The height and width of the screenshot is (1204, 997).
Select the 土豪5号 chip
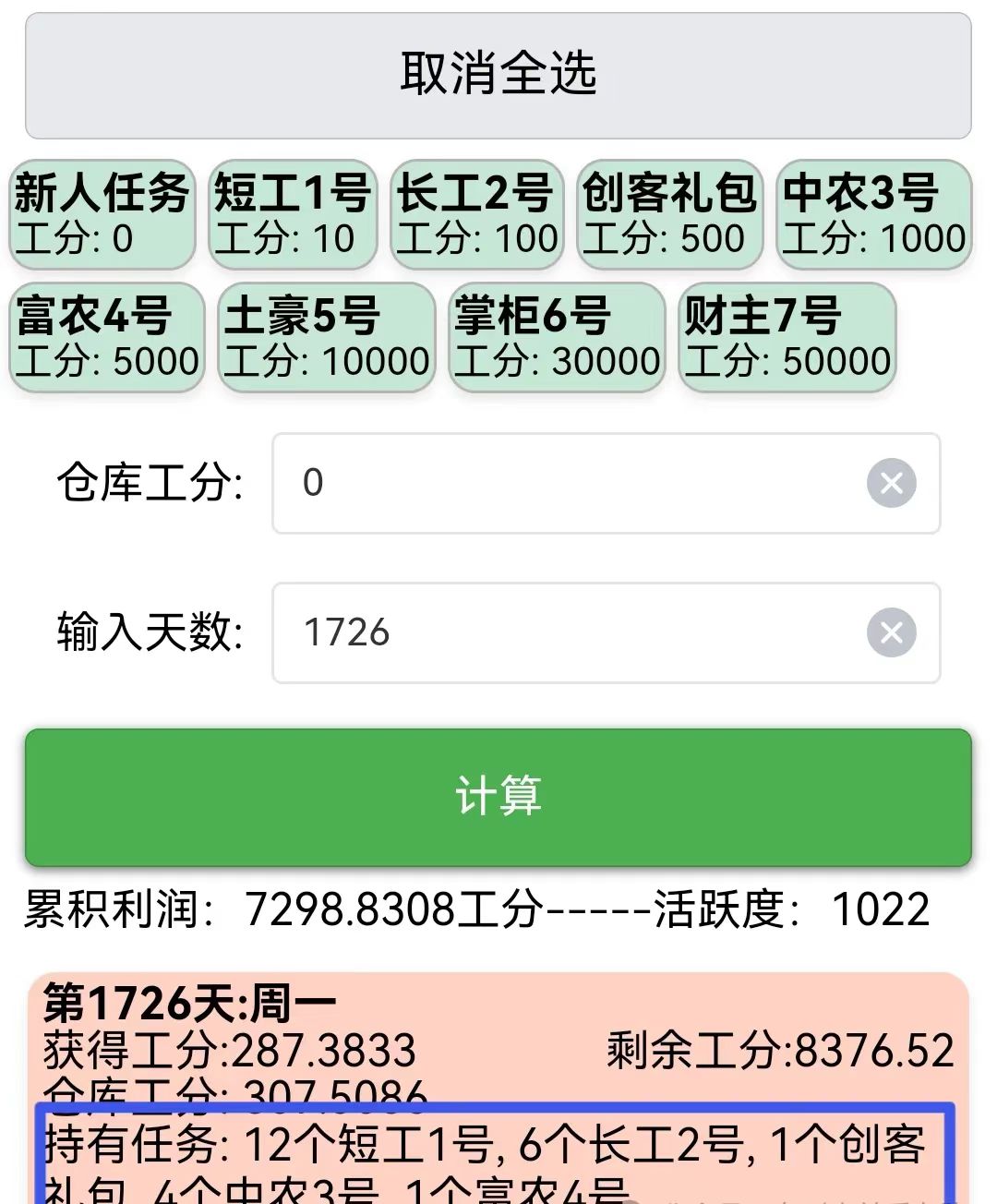pyautogui.click(x=326, y=337)
